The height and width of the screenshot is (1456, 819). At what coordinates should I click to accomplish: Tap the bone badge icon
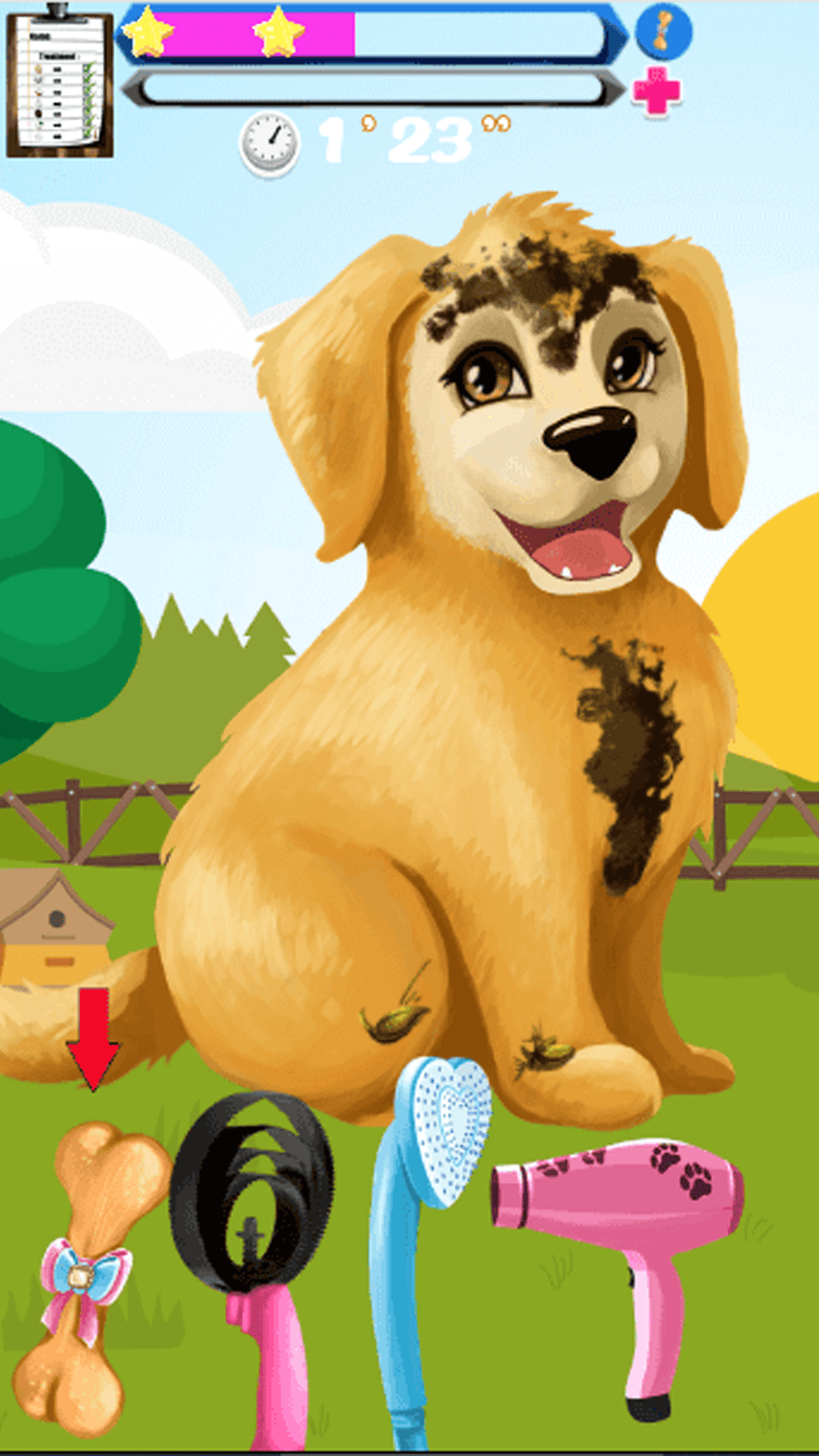662,32
